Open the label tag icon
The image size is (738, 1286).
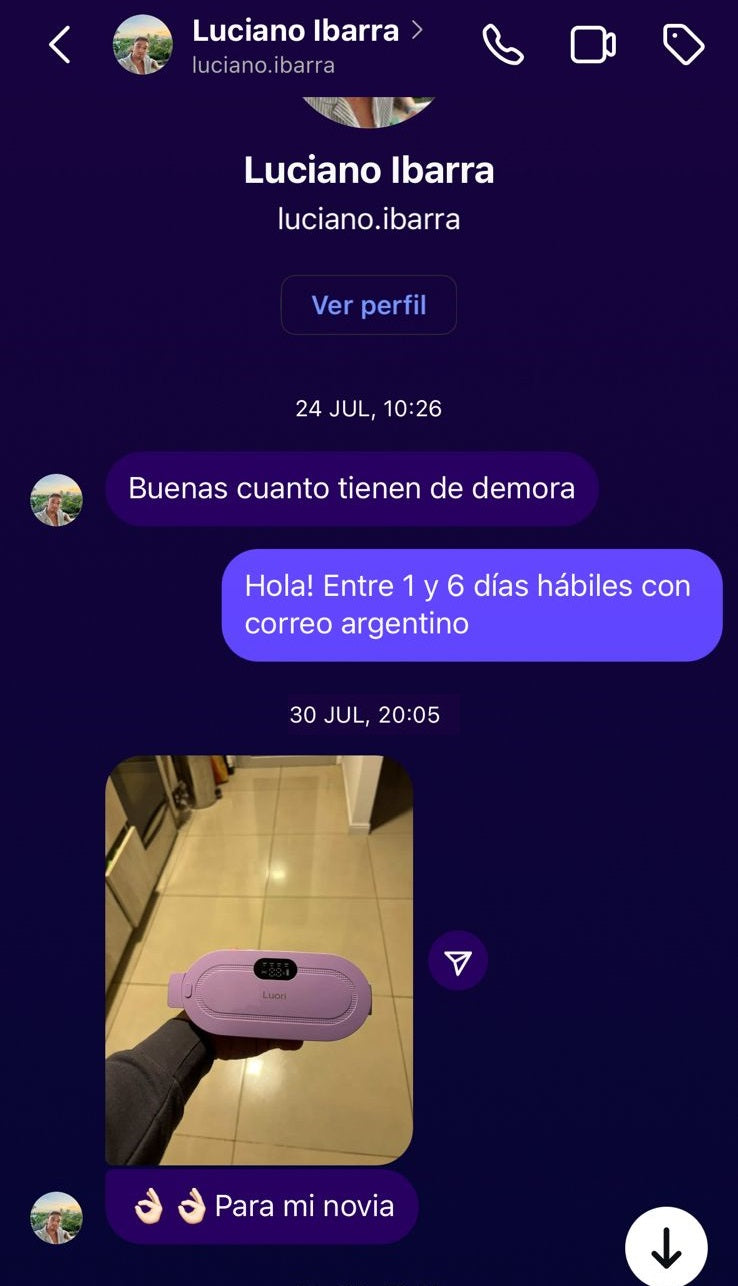(683, 45)
